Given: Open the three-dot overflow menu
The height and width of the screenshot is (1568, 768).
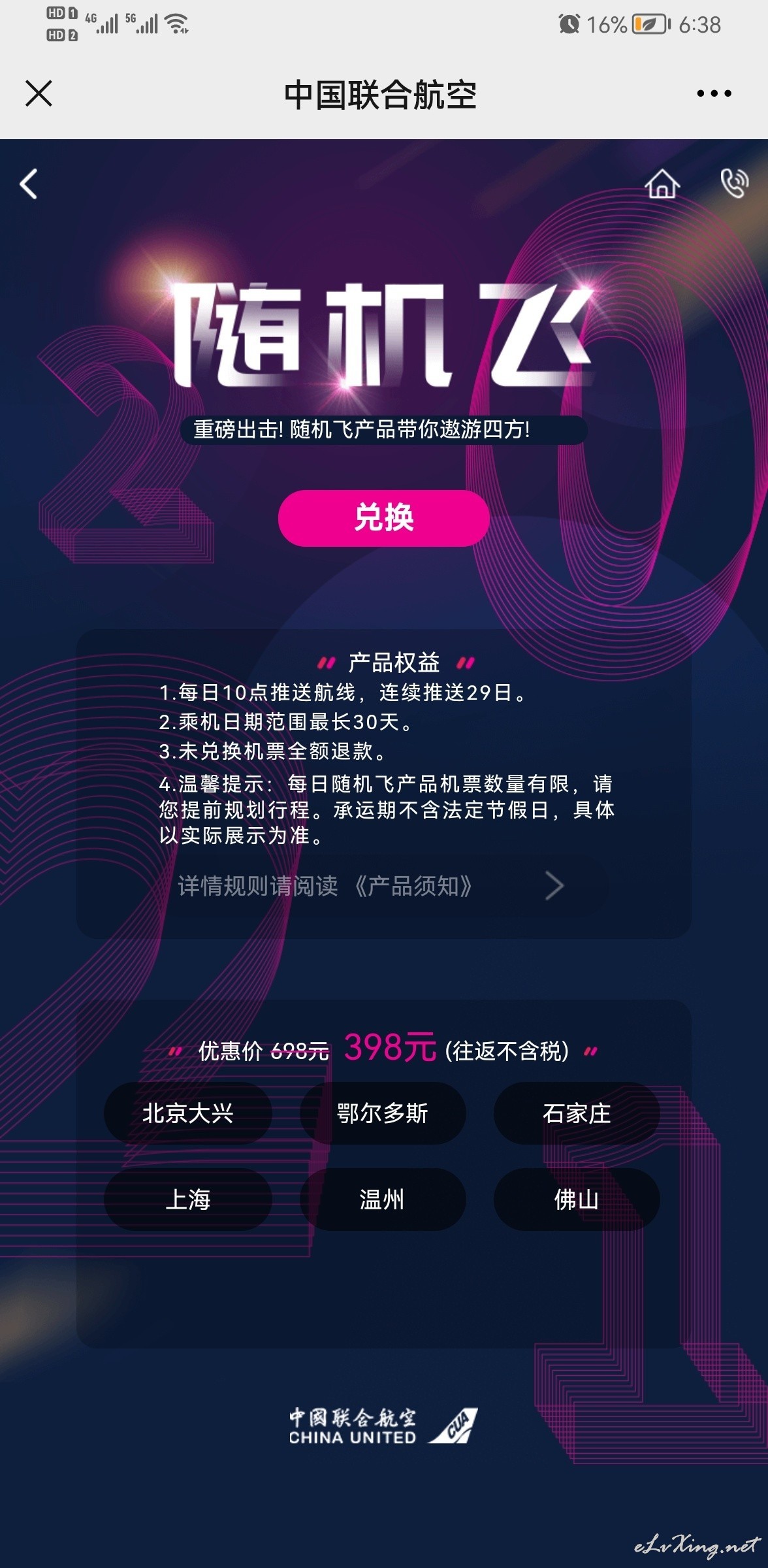Looking at the screenshot, I should [714, 93].
